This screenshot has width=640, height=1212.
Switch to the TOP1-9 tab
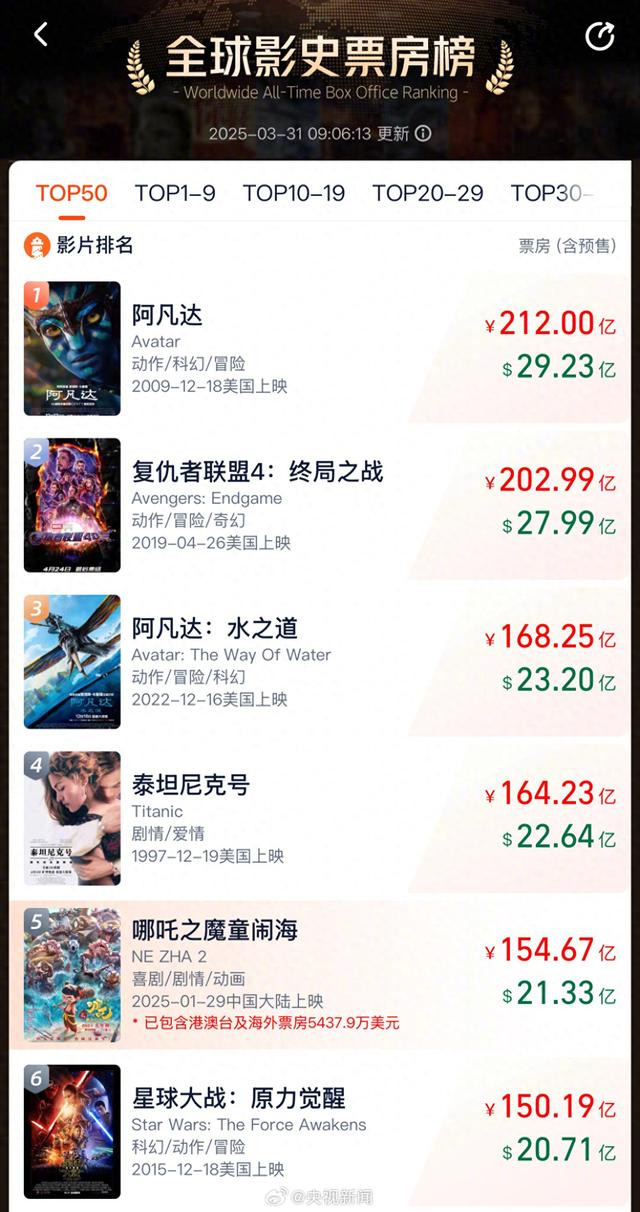(x=175, y=193)
